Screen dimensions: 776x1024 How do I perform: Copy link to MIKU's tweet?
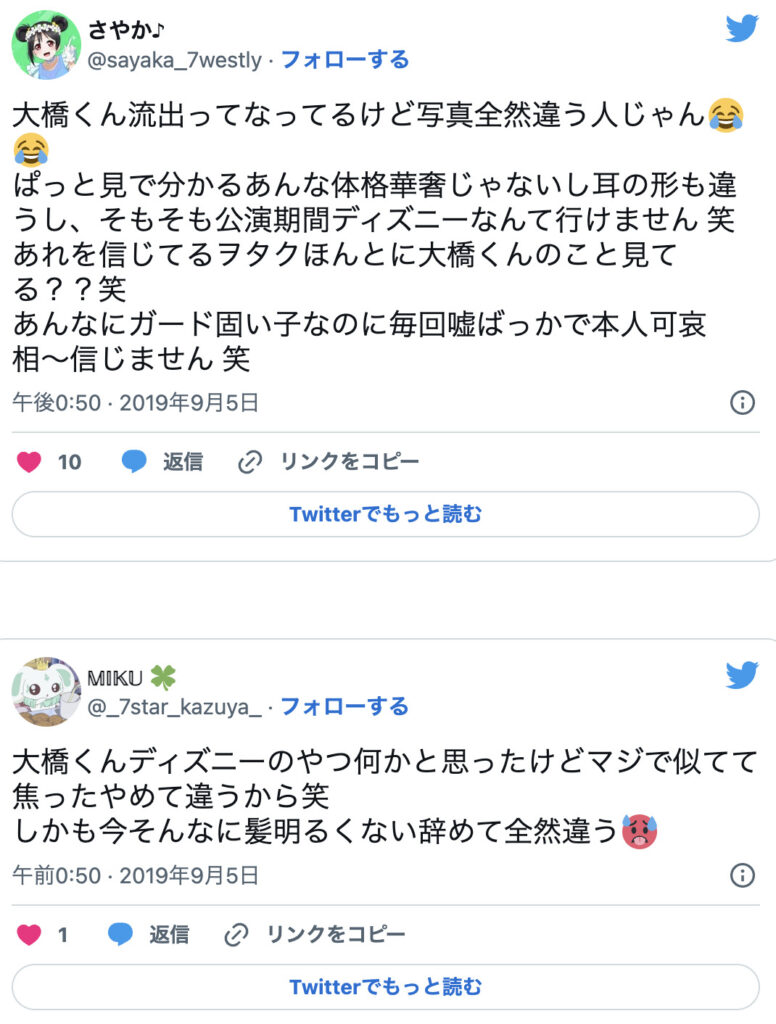point(315,935)
